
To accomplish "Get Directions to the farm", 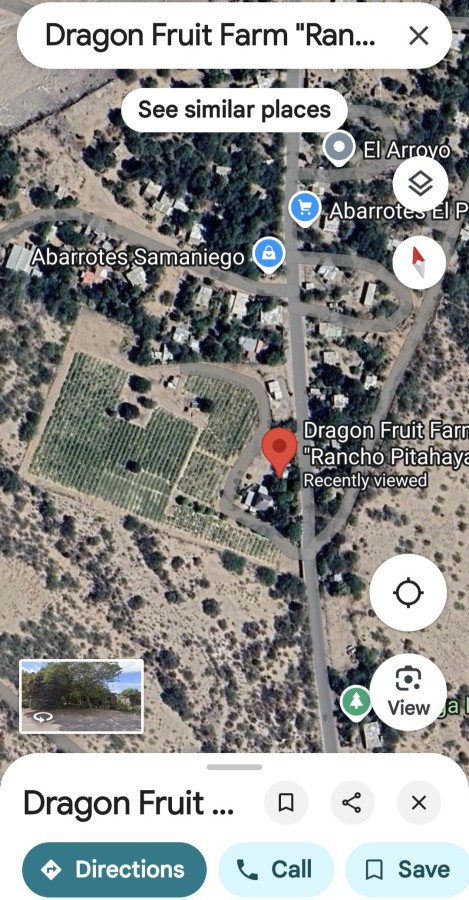I will (x=114, y=870).
